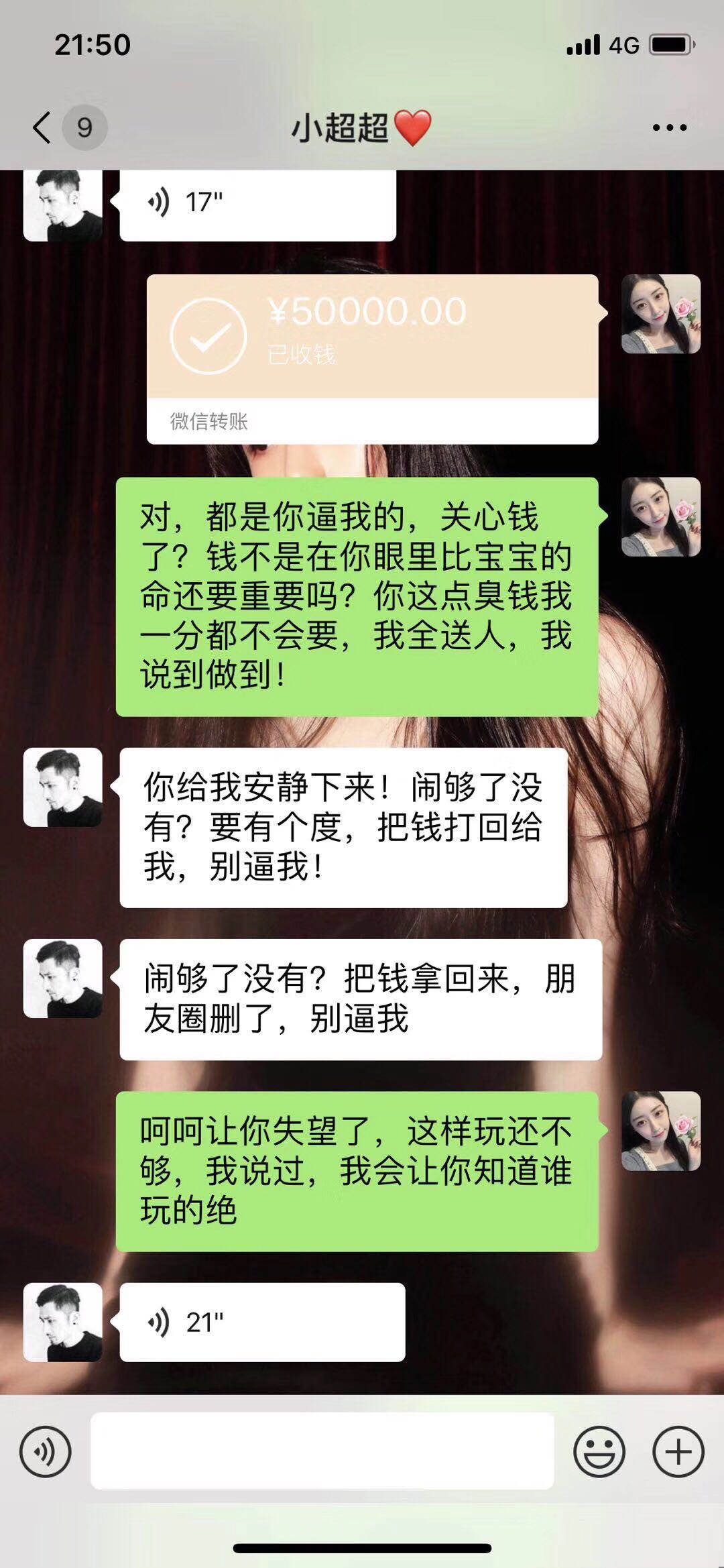Open the plus attachments menu
The height and width of the screenshot is (1568, 724).
(x=678, y=1452)
